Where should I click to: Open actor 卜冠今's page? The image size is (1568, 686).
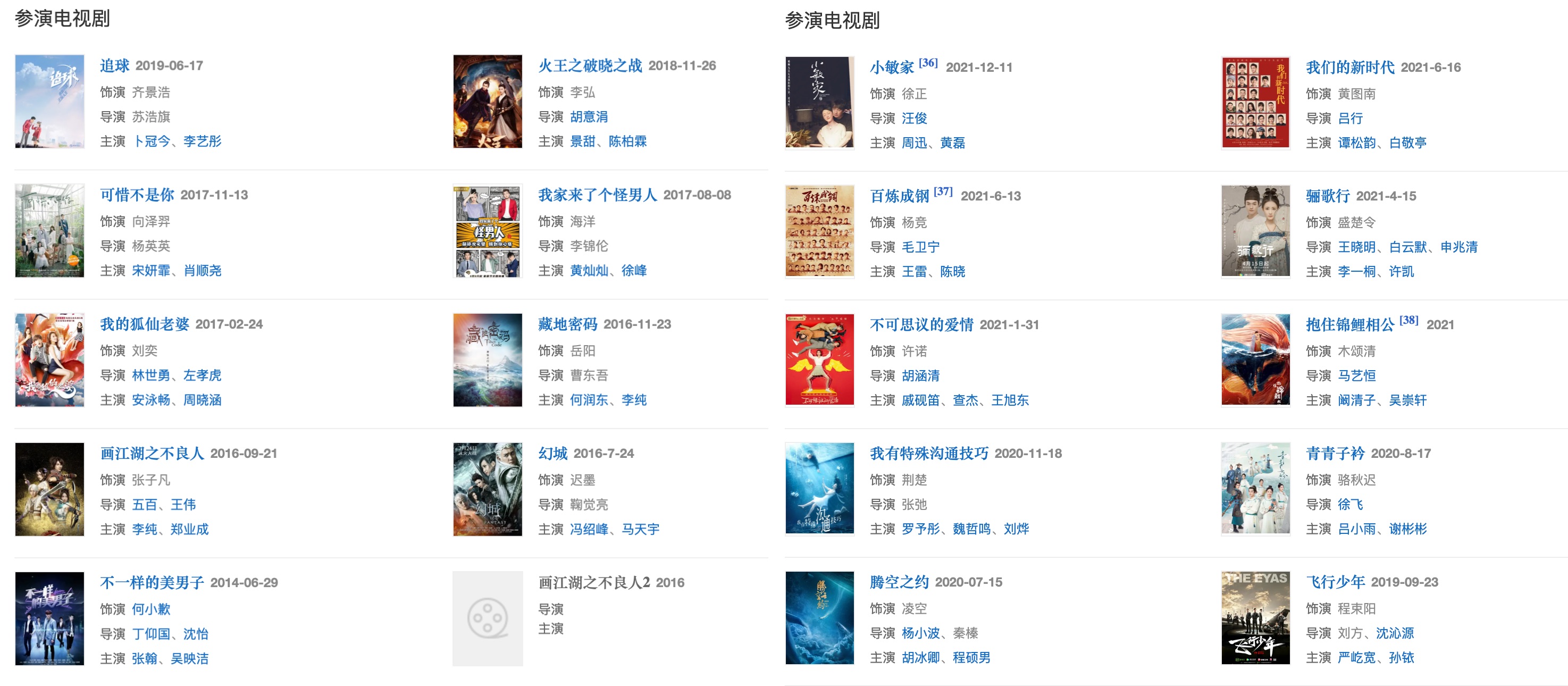pyautogui.click(x=151, y=141)
